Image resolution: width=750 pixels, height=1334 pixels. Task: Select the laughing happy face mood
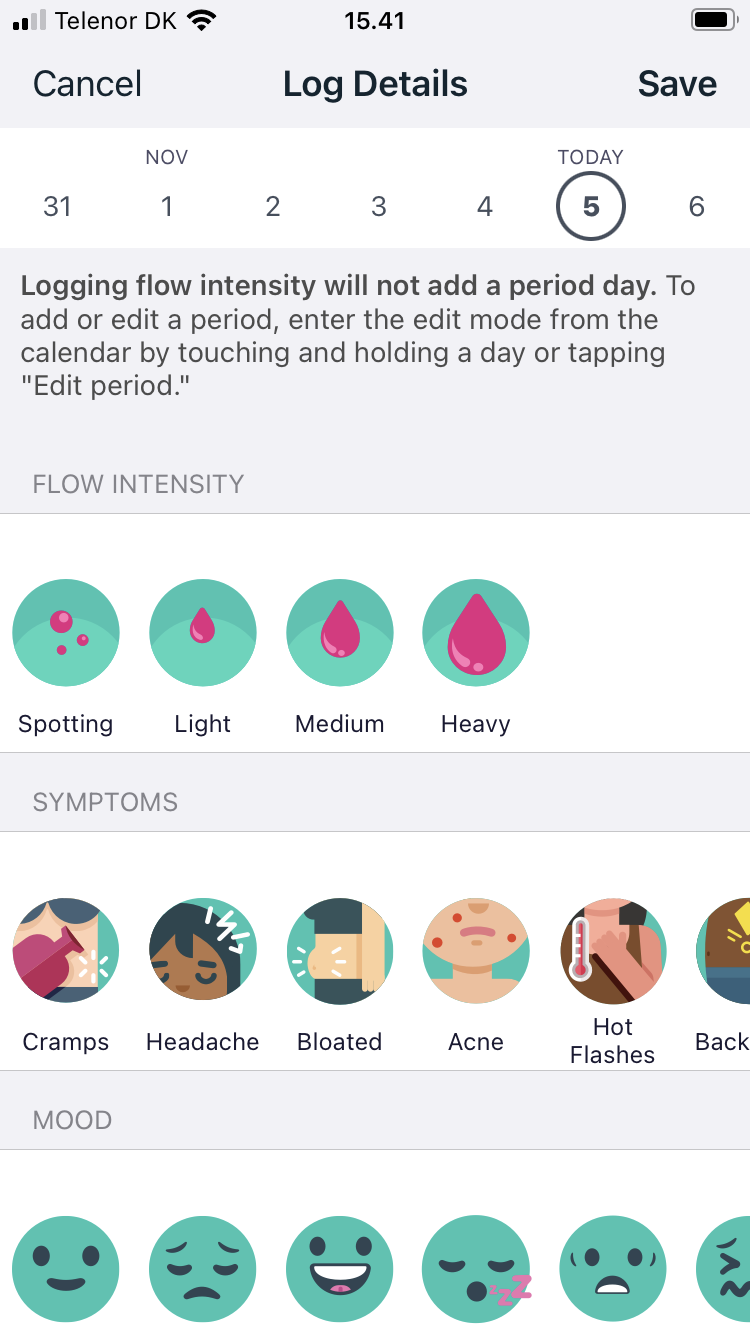click(340, 1269)
